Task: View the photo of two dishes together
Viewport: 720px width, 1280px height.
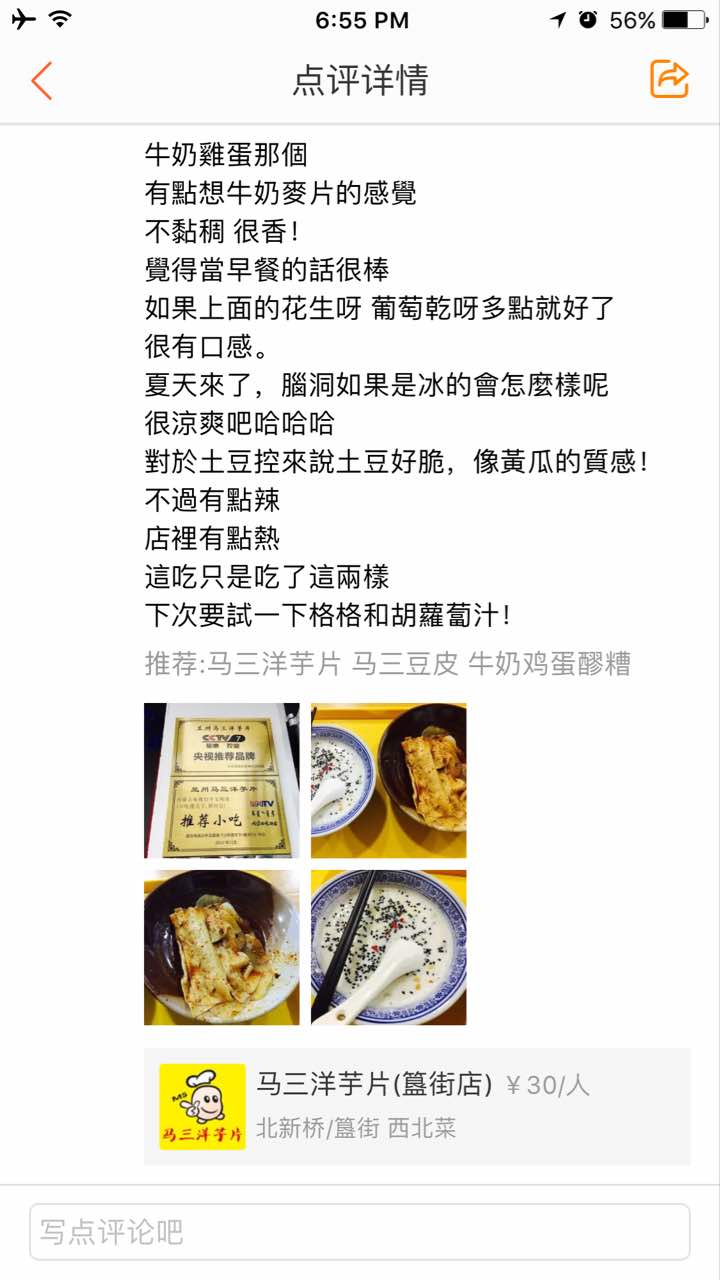Action: (x=388, y=780)
